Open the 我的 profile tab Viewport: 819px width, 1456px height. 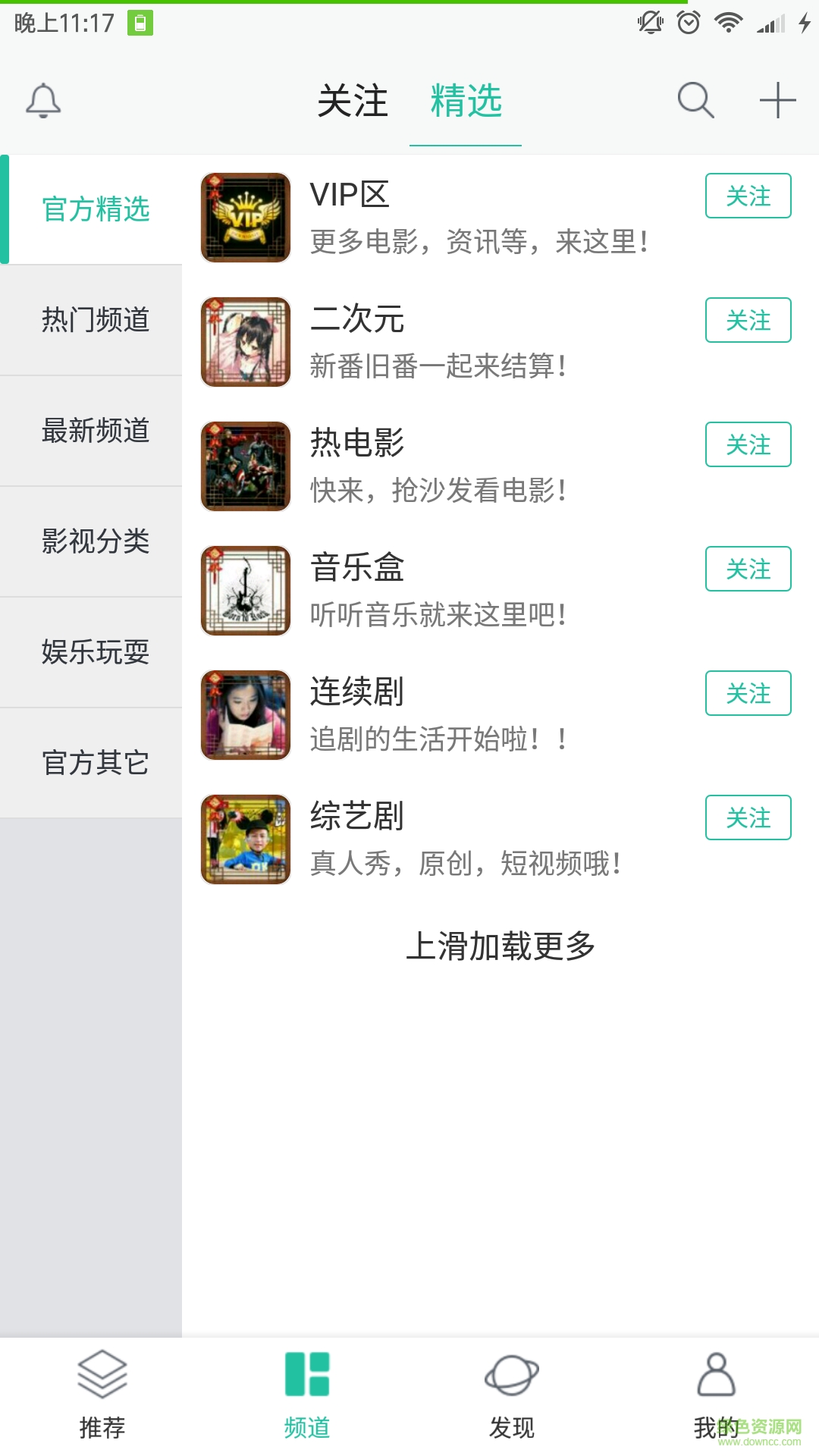pyautogui.click(x=716, y=1395)
